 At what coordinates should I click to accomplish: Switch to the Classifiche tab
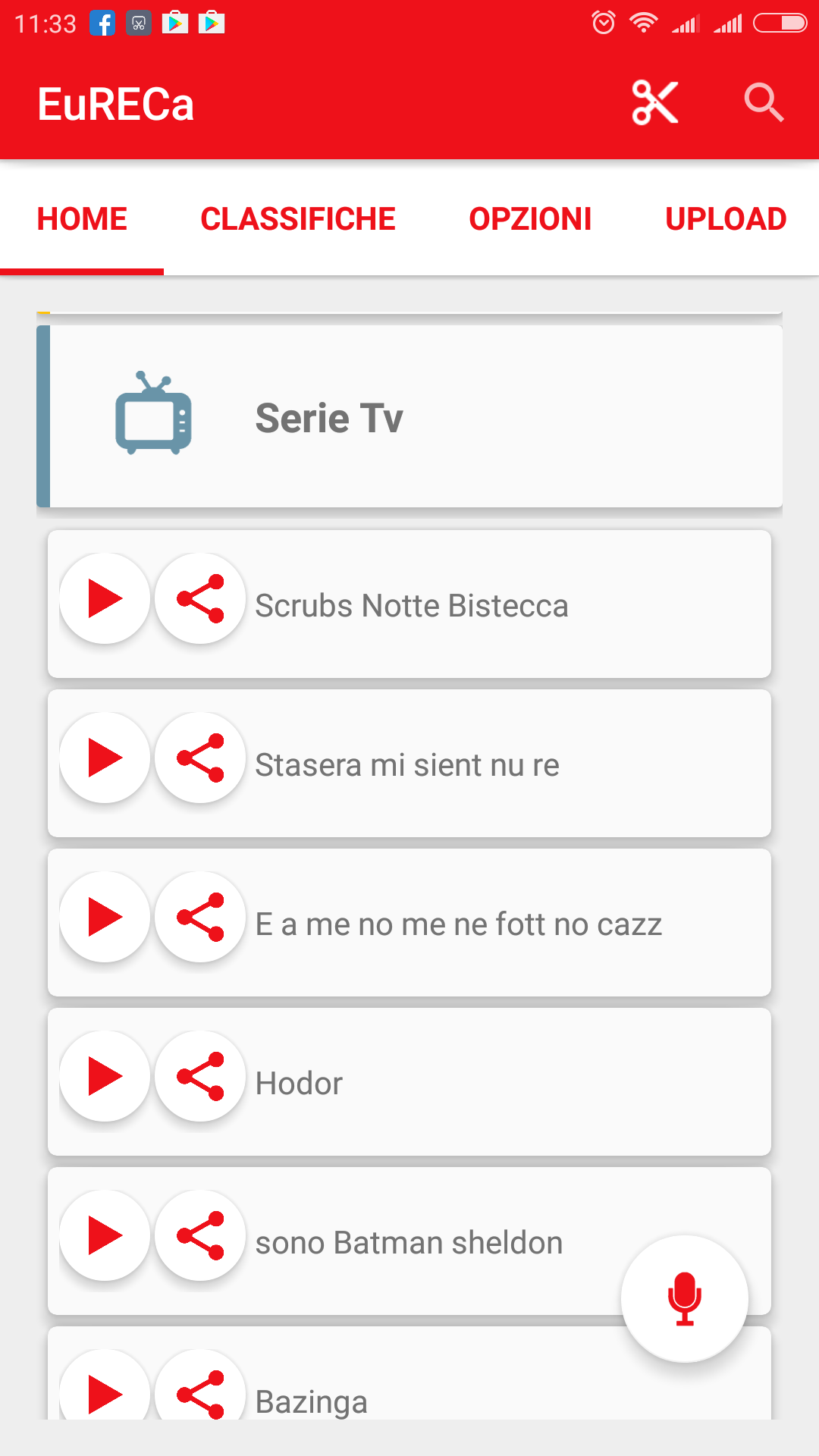[298, 219]
